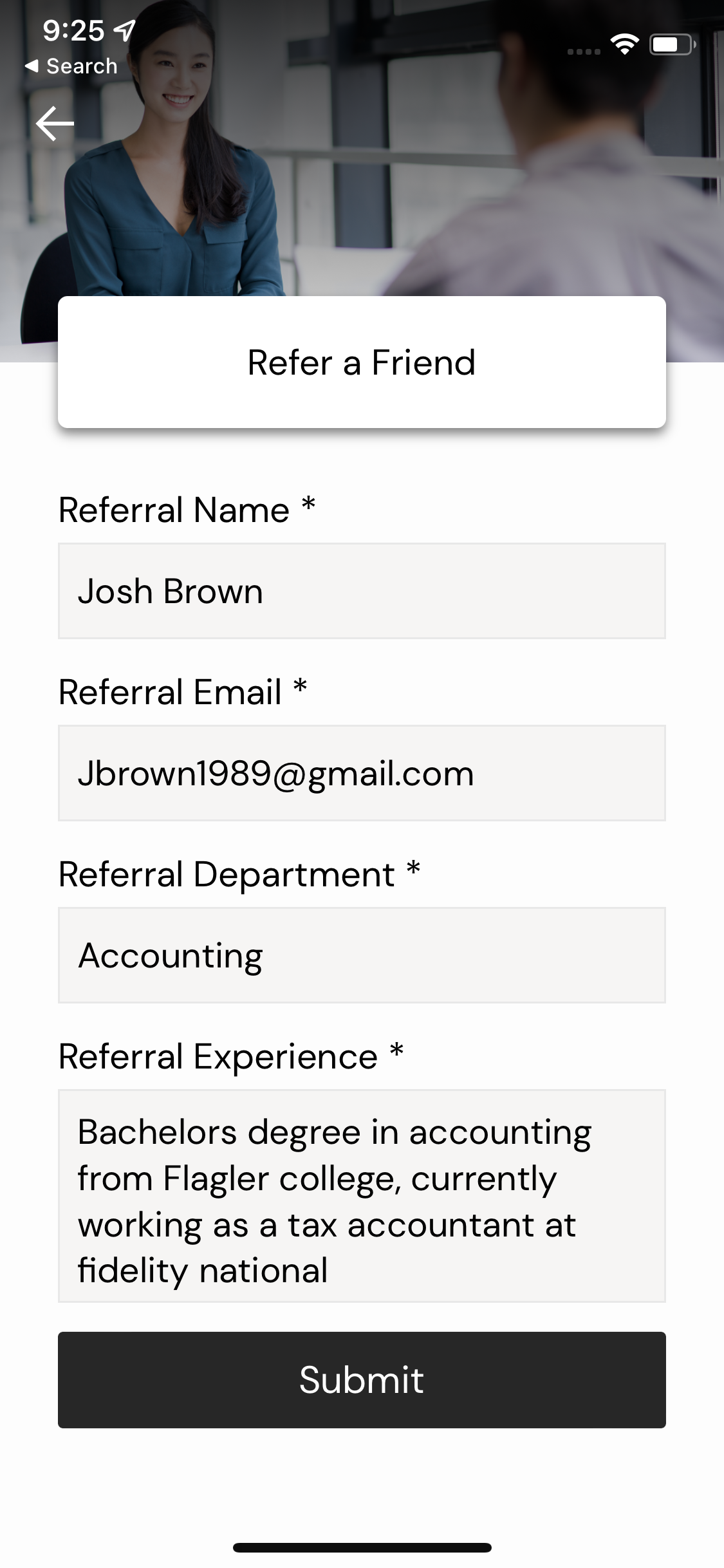Tap the Referral Name label
Screen dimensions: 724x1568
tap(175, 509)
